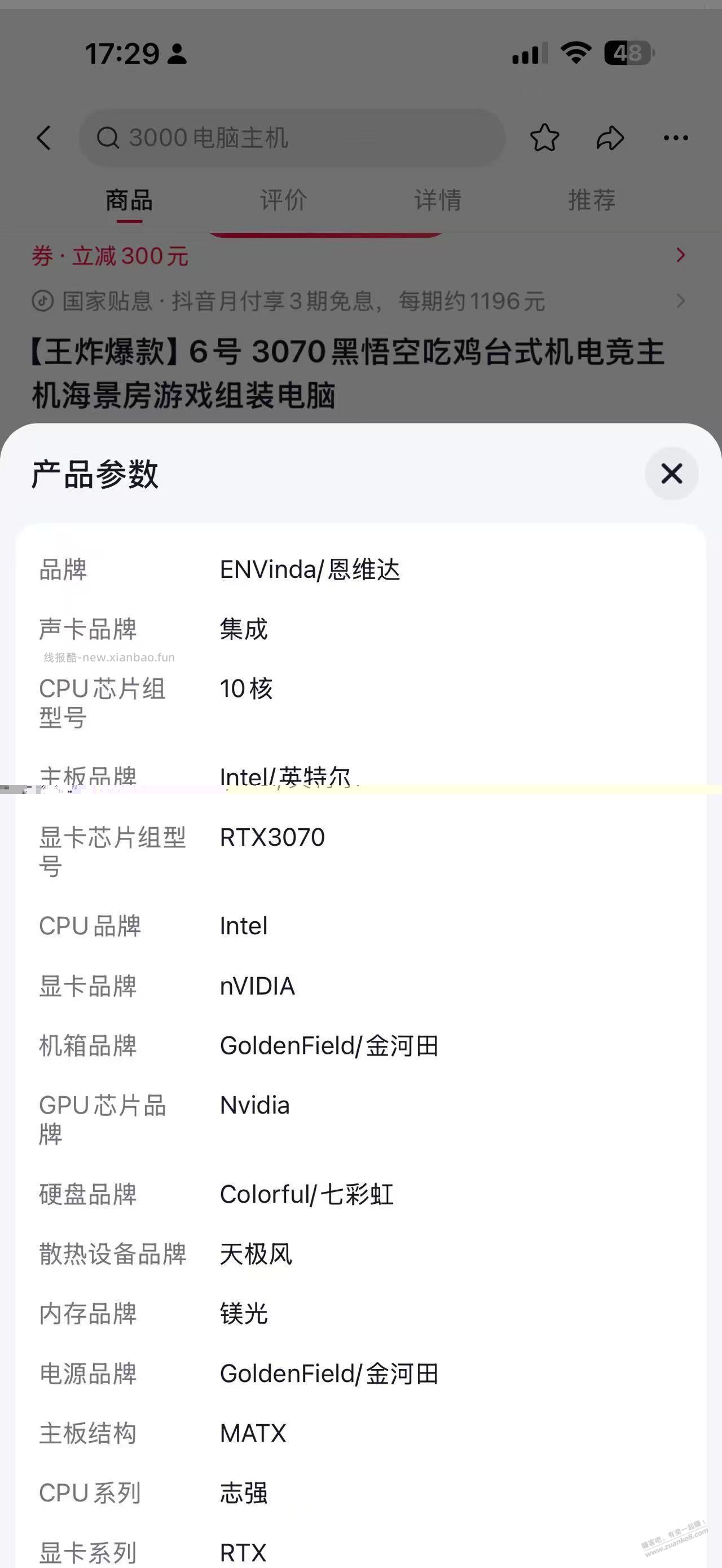This screenshot has width=722, height=1568.
Task: Tap the star favorite icon
Action: (545, 138)
